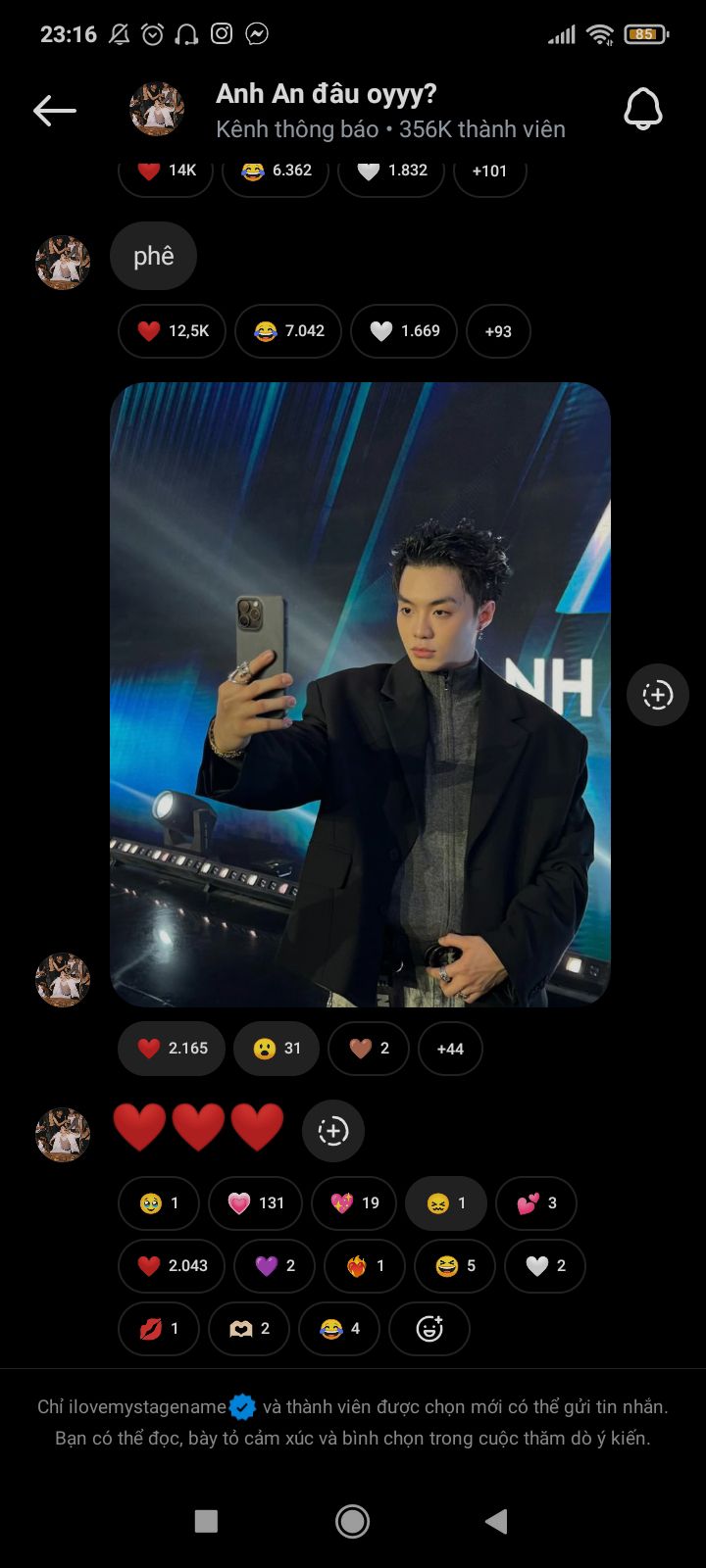706x1568 pixels.
Task: Tap the kiss lips reaction with 1
Action: click(x=159, y=1329)
